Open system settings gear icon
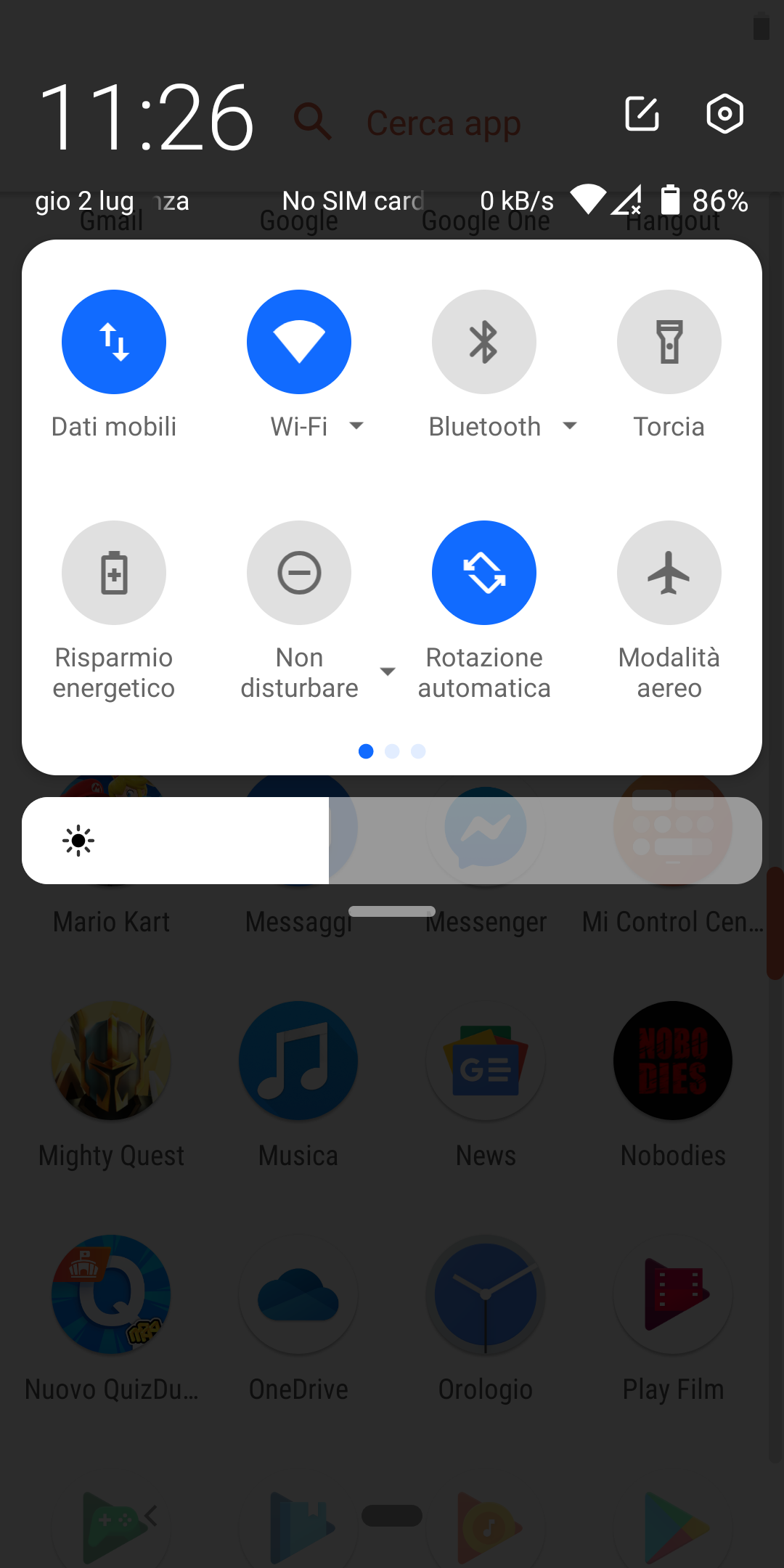 725,113
